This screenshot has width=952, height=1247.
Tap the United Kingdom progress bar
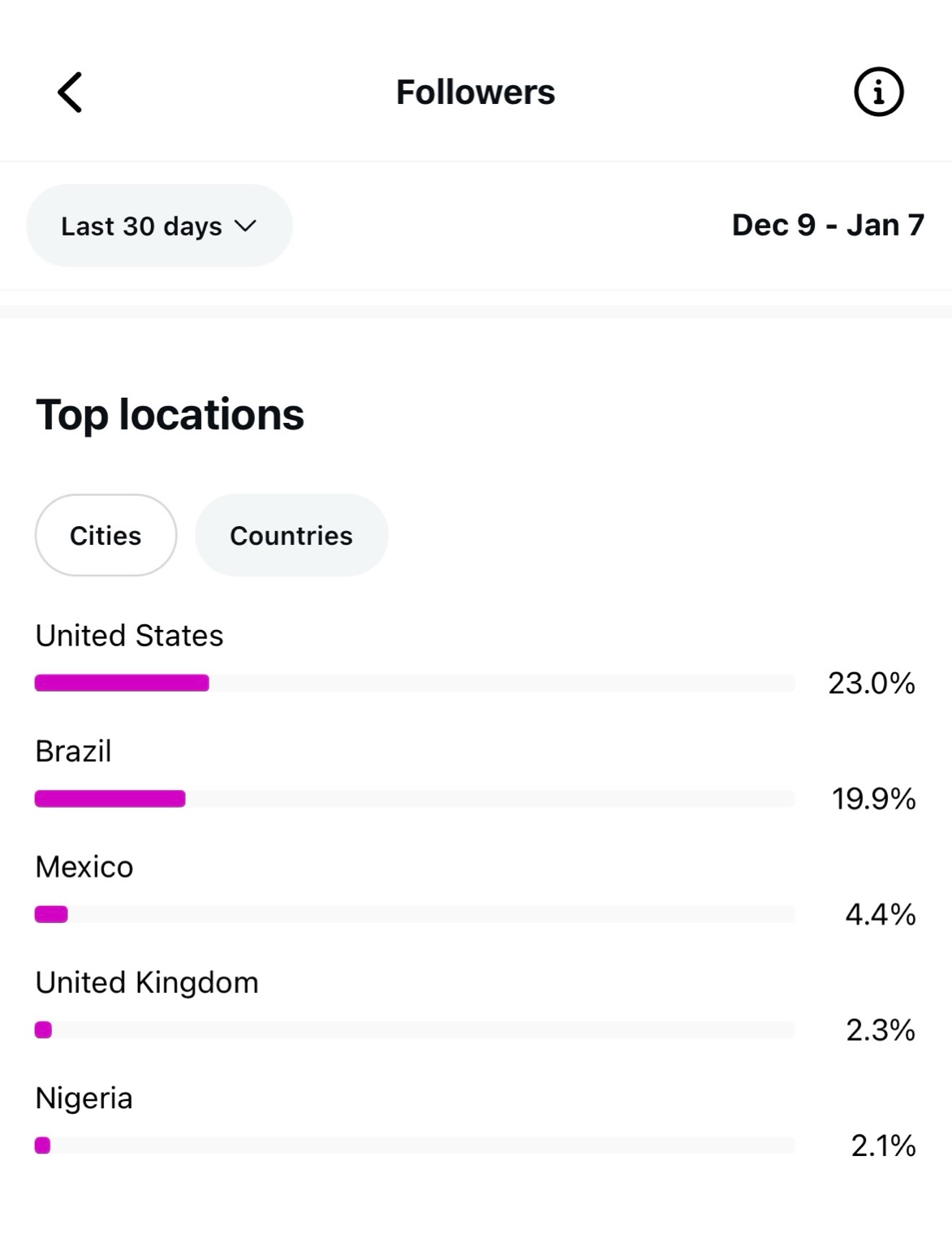coord(414,1029)
